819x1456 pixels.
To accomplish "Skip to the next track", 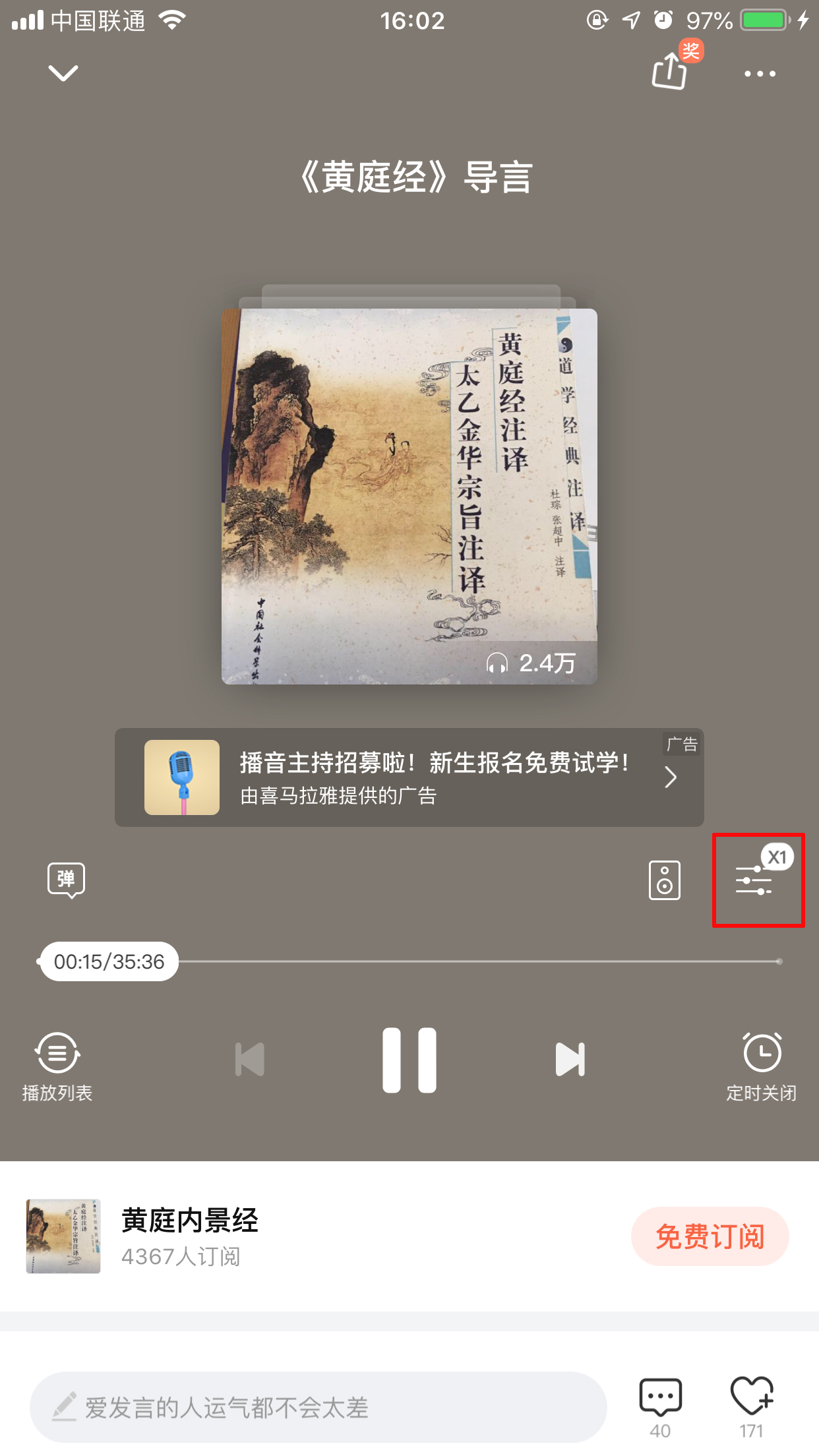I will 570,1060.
